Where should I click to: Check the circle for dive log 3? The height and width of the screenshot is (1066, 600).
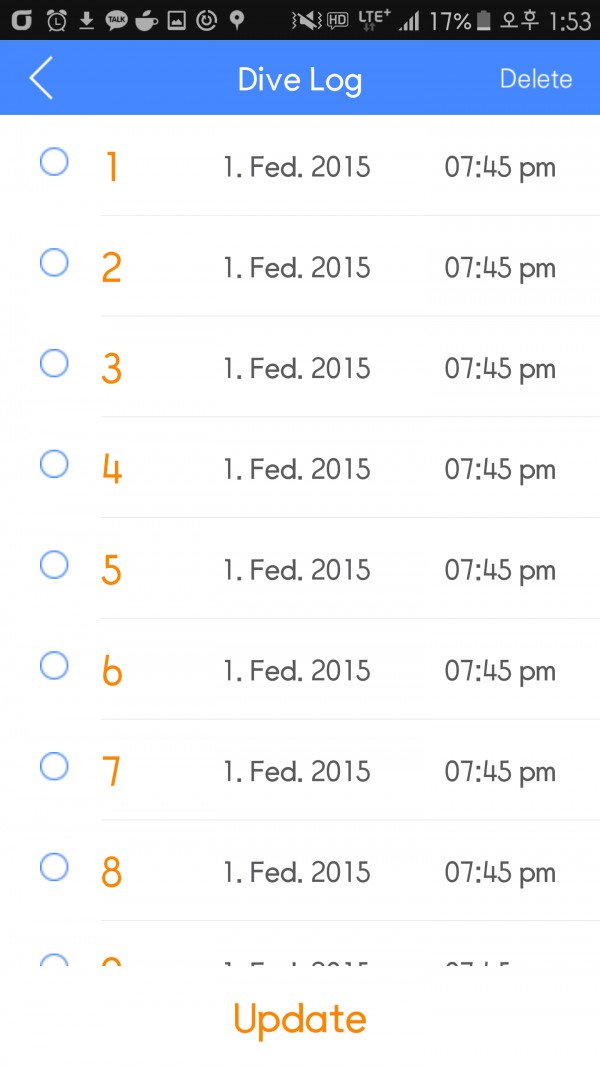tap(54, 363)
